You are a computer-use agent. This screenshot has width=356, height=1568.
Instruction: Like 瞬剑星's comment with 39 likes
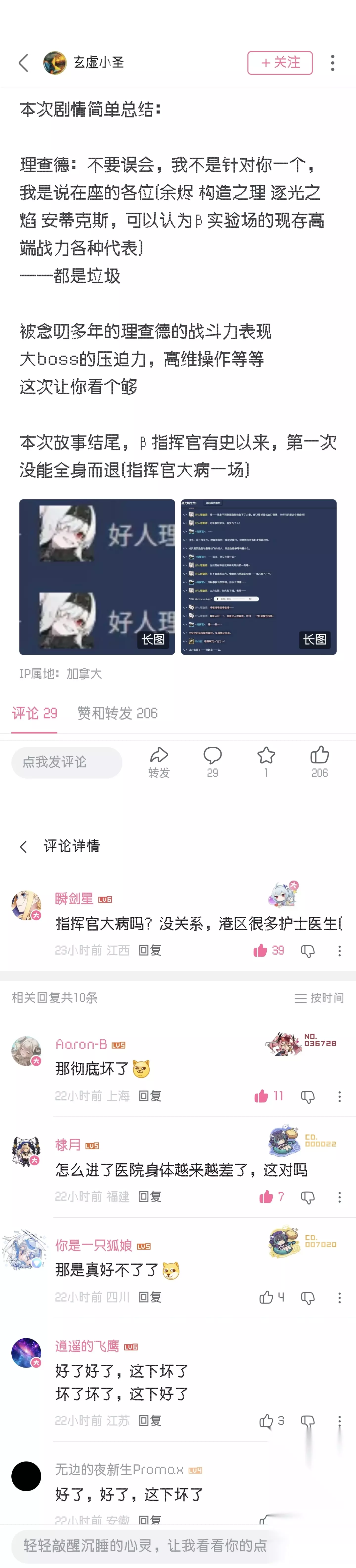click(268, 950)
